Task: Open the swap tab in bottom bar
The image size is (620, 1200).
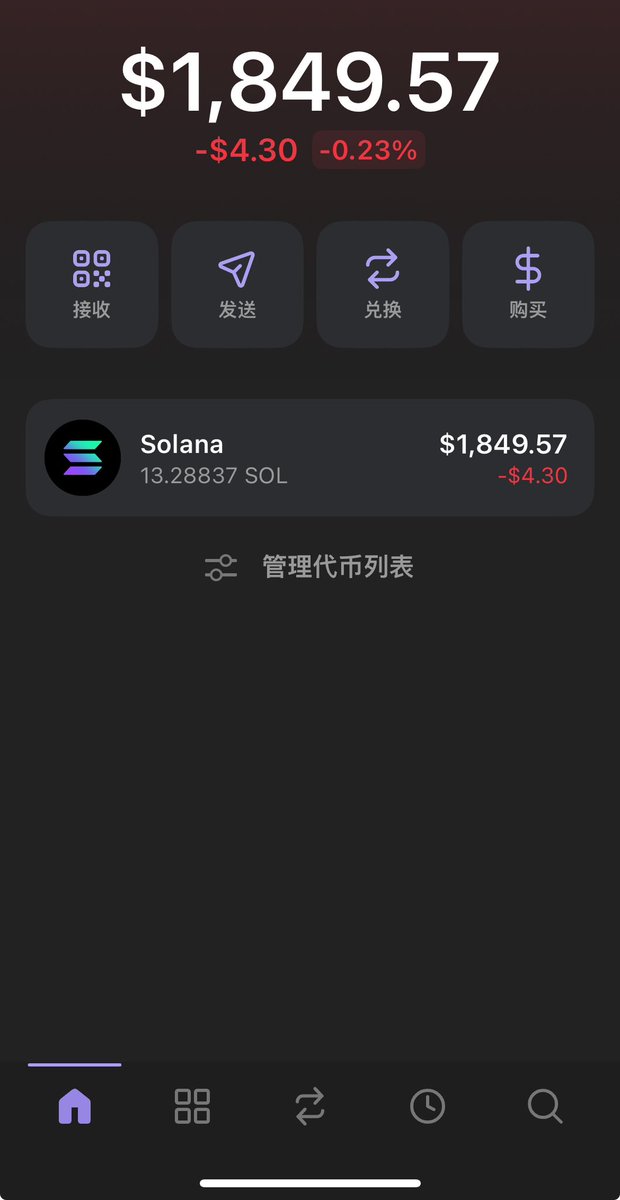Action: (310, 1106)
